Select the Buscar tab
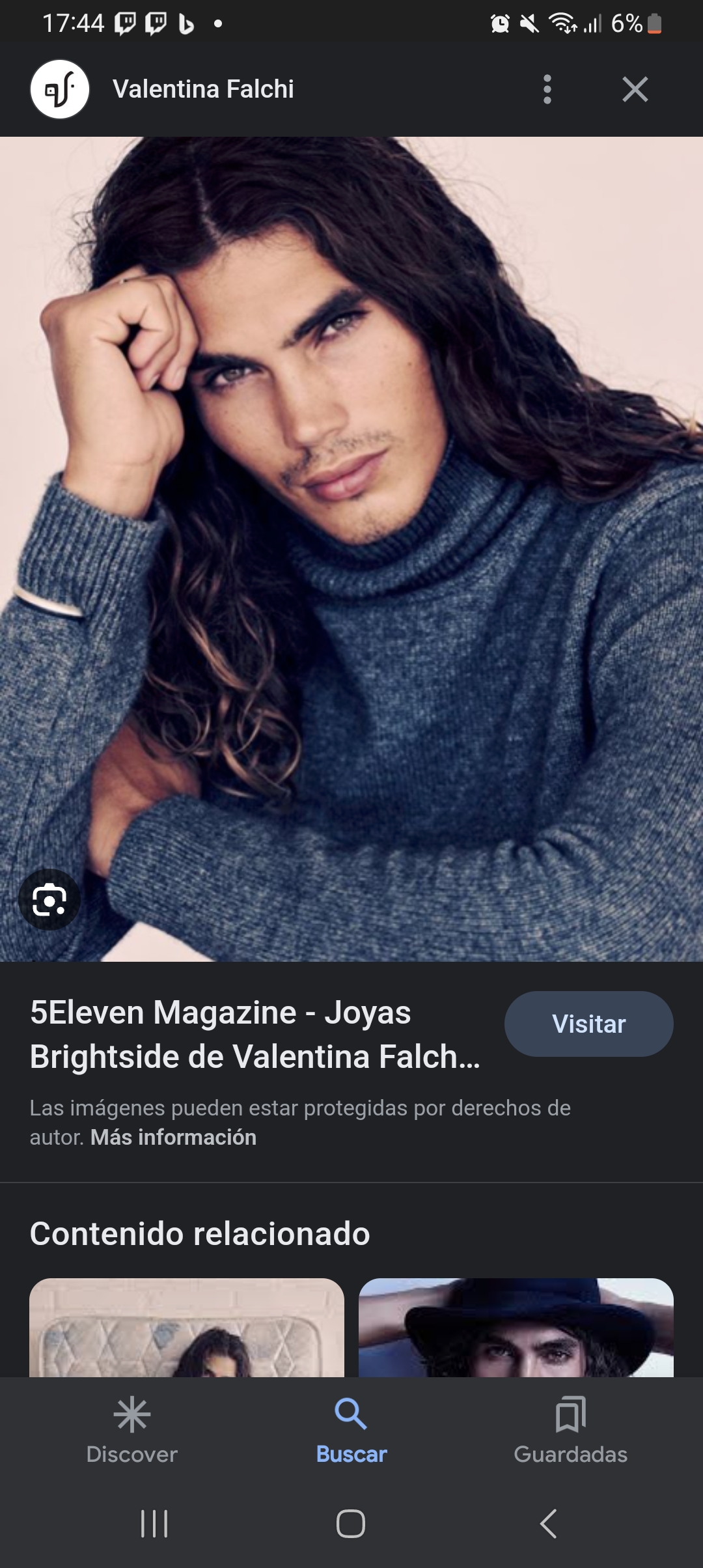 351,1431
